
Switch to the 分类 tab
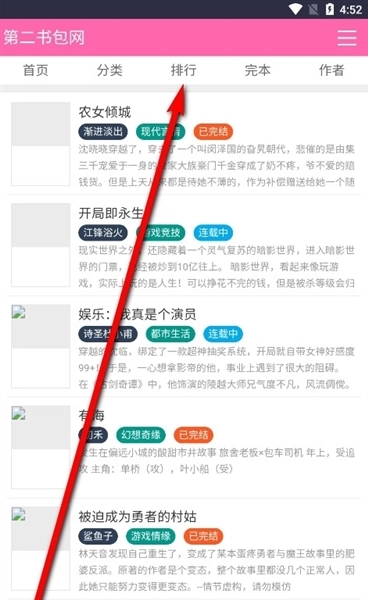click(110, 70)
